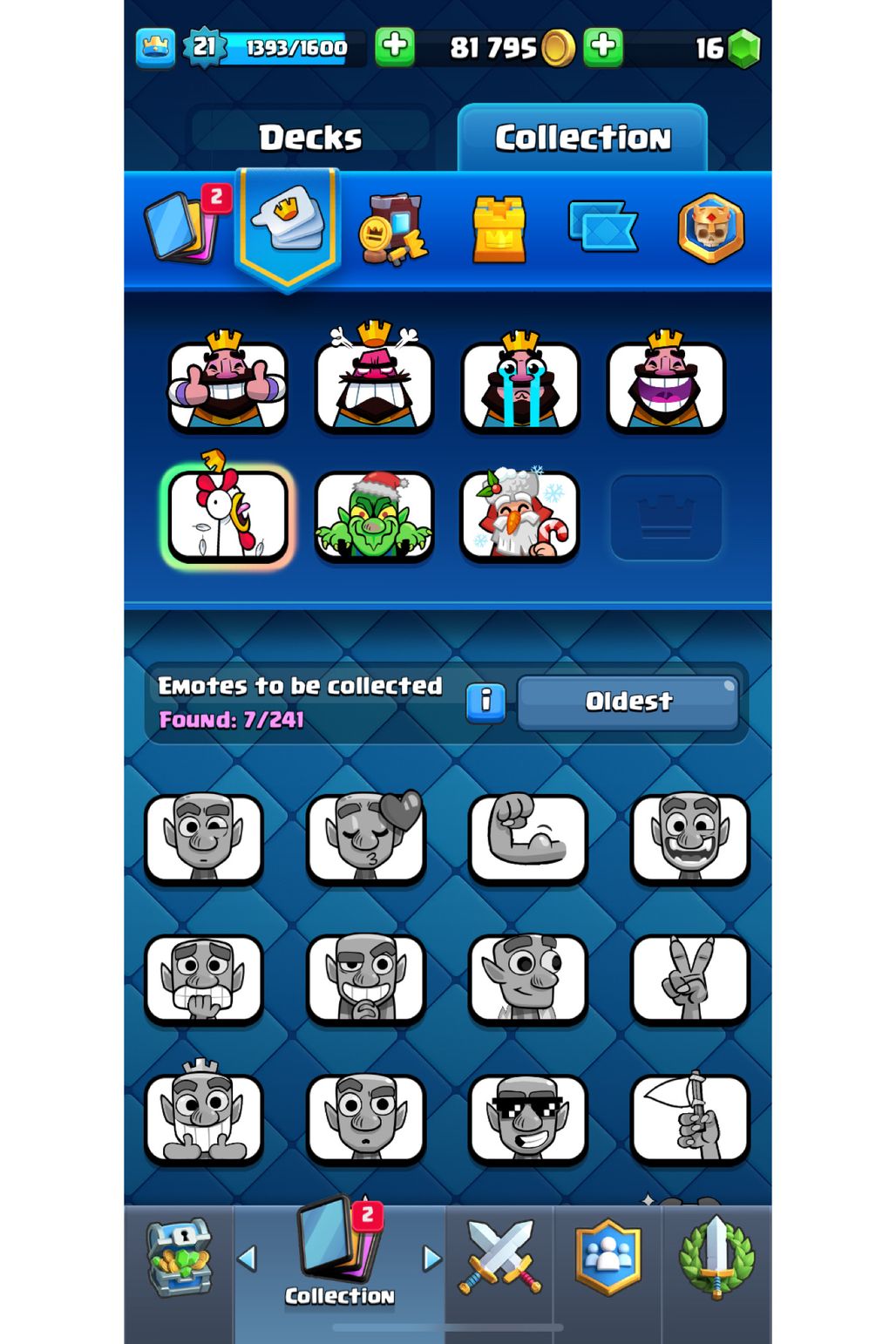Select the chicken emote
Screen dimensions: 896x1344
(227, 516)
